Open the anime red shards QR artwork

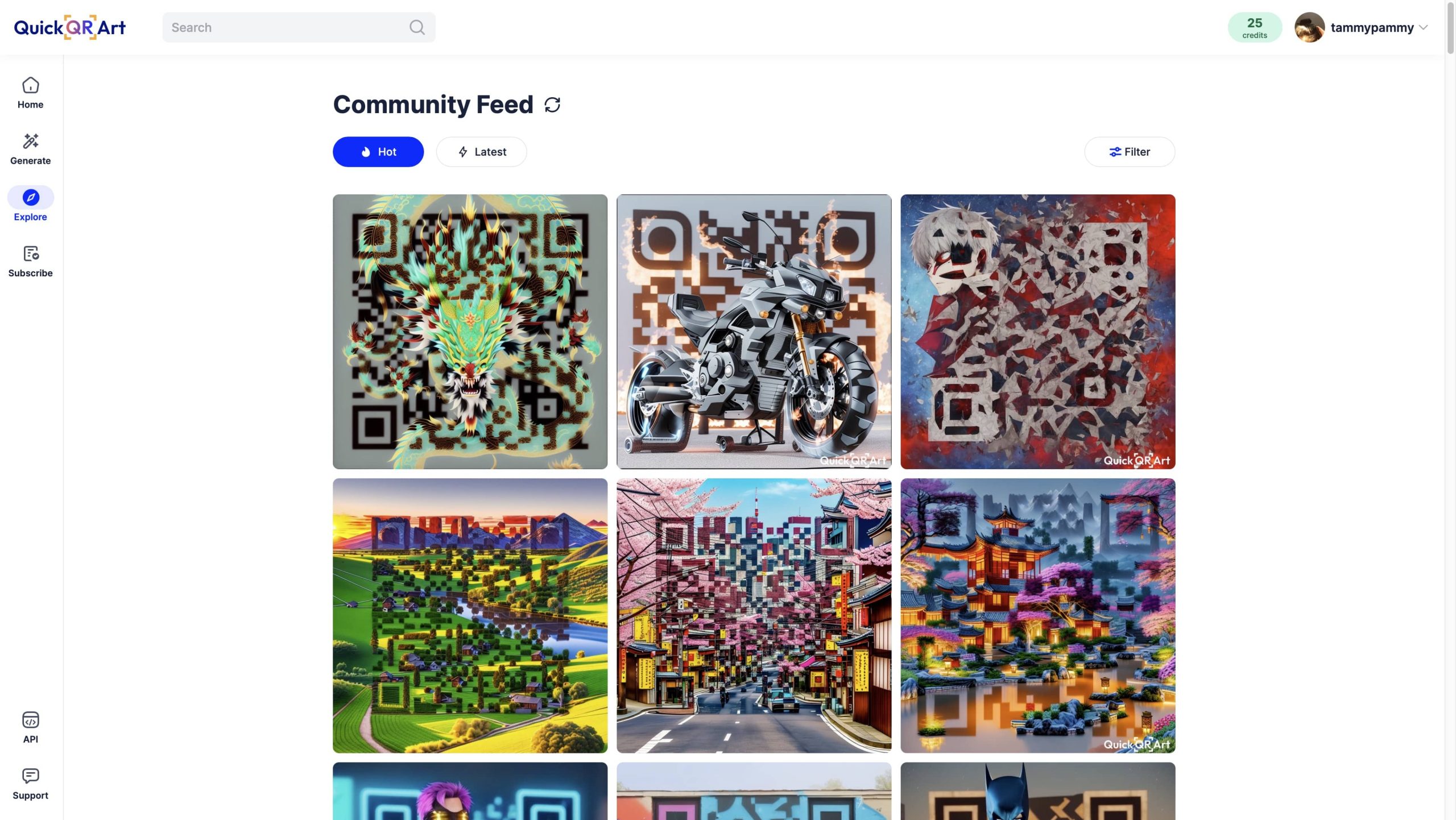point(1037,332)
